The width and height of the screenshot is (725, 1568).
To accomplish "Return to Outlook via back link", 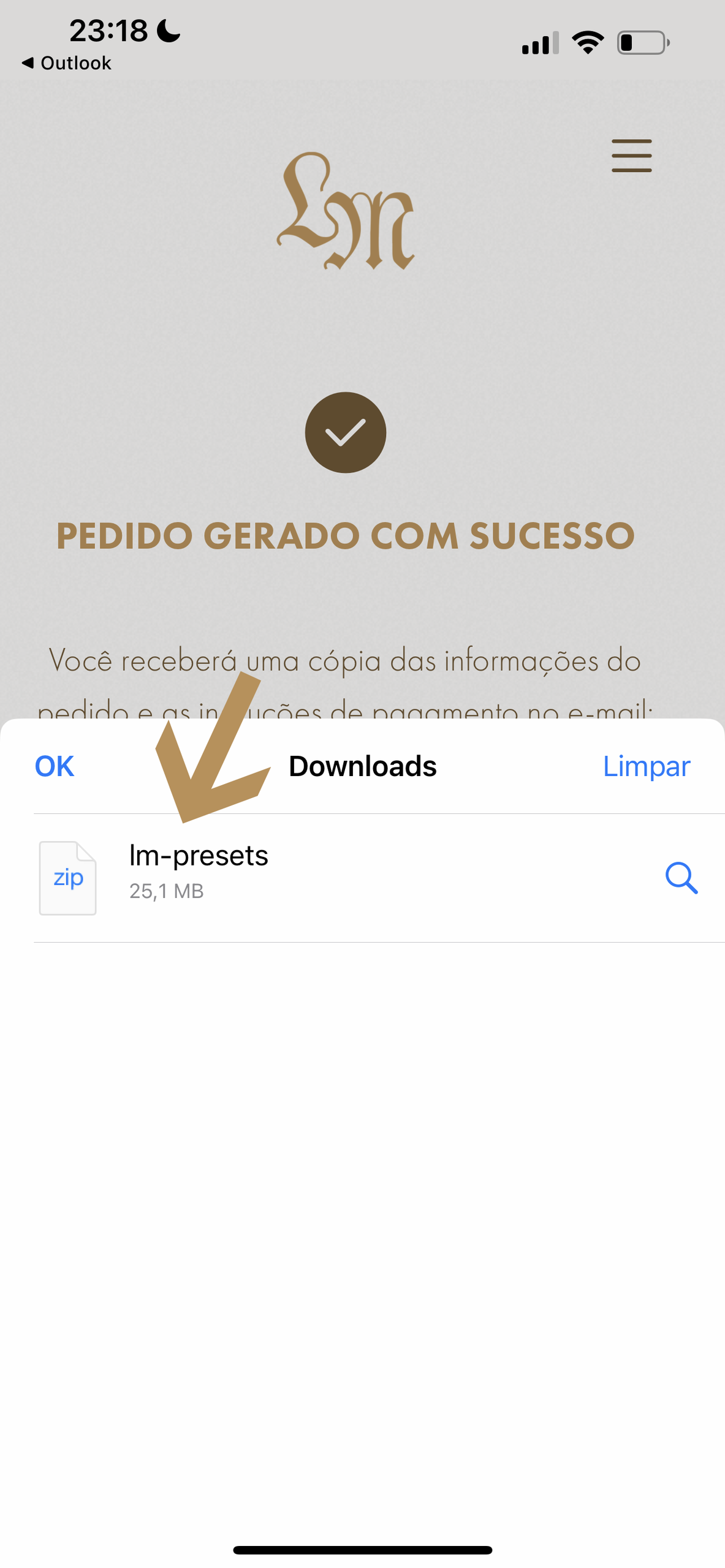I will tap(66, 63).
